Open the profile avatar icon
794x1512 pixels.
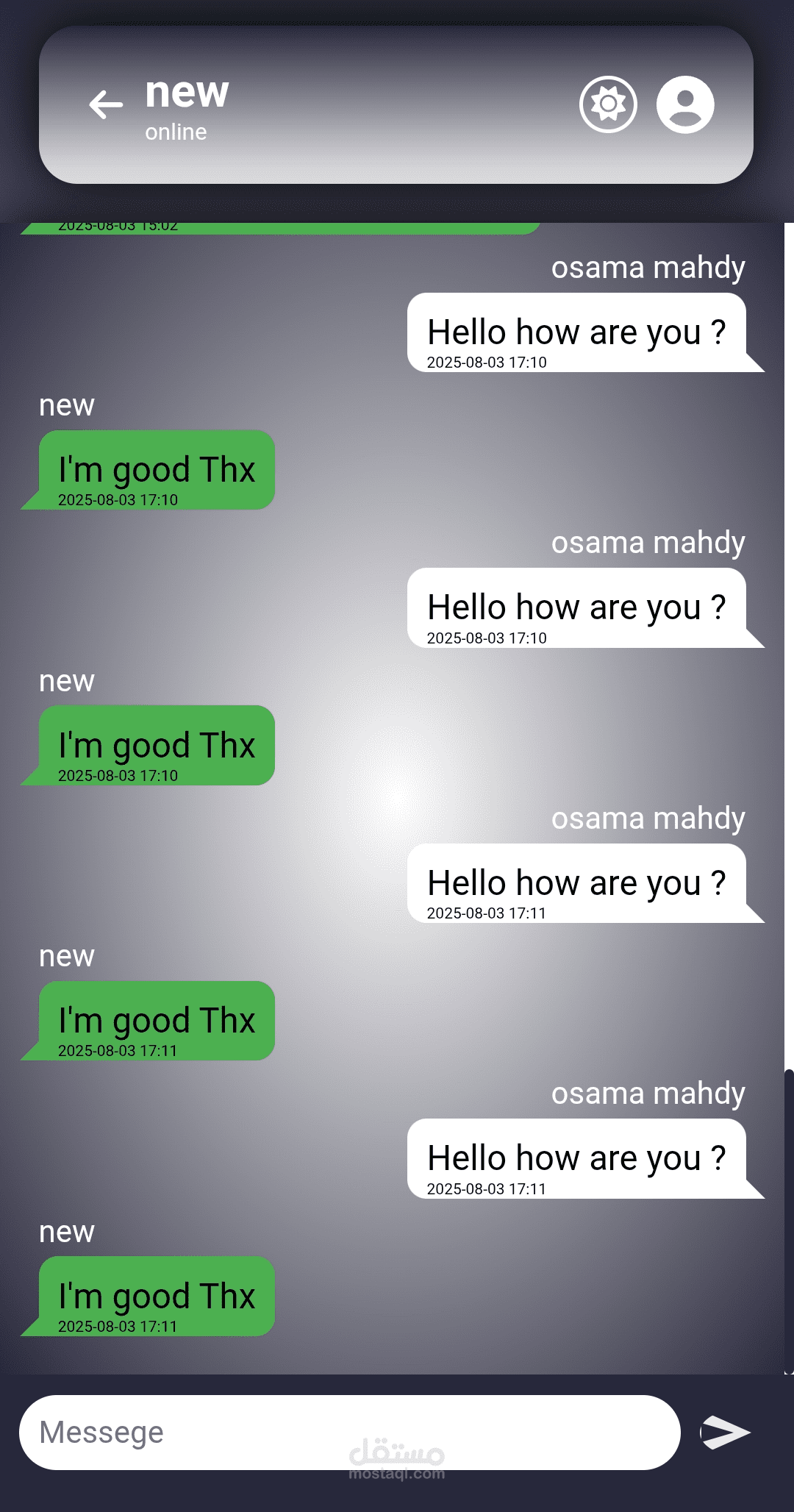click(x=685, y=104)
